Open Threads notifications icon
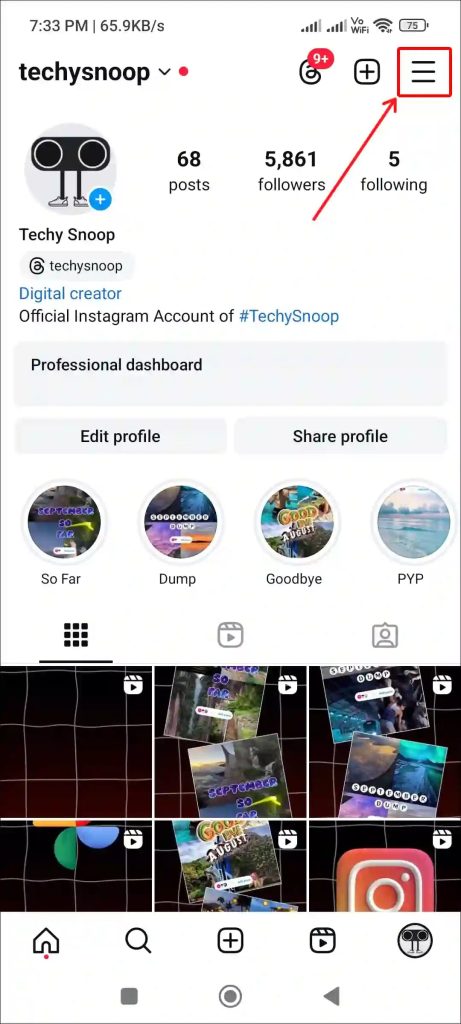This screenshot has width=461, height=1024. click(x=311, y=71)
